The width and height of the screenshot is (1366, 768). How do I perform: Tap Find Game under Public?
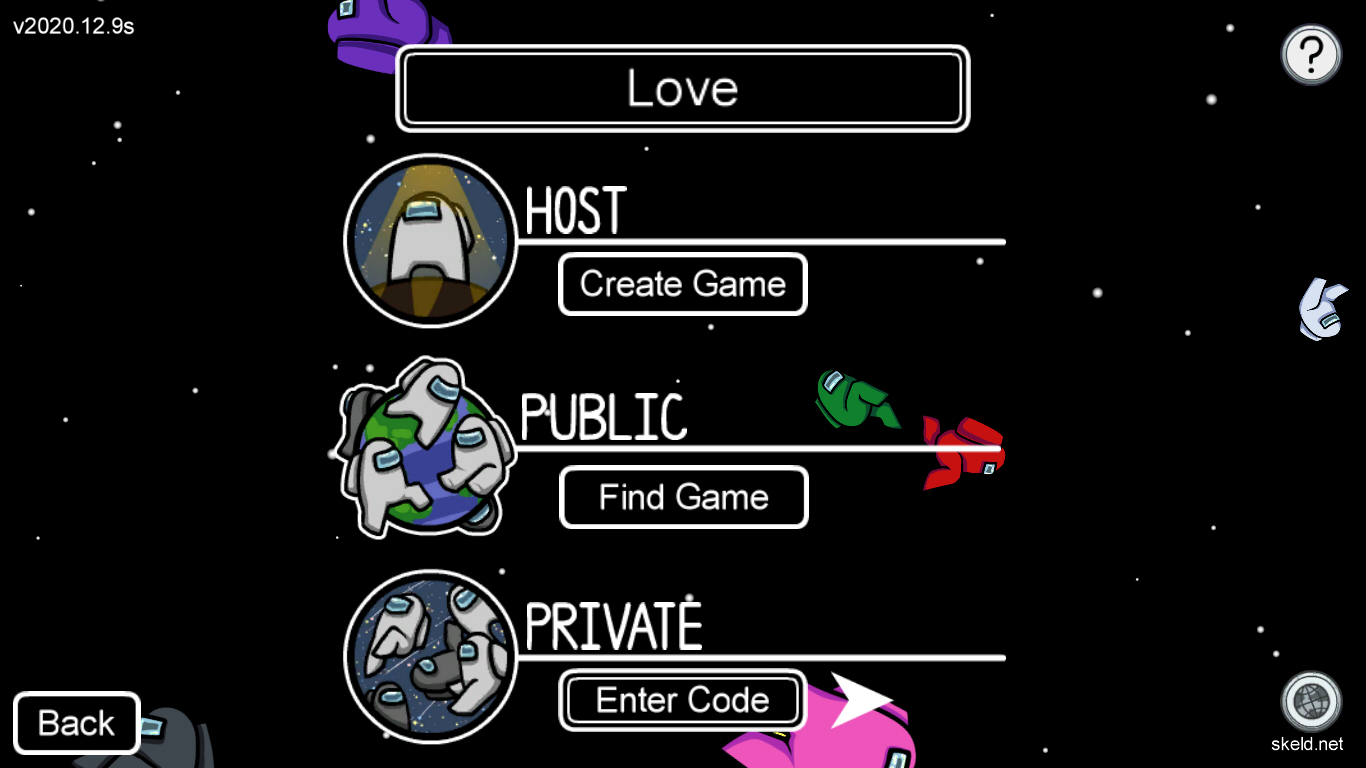click(x=683, y=497)
